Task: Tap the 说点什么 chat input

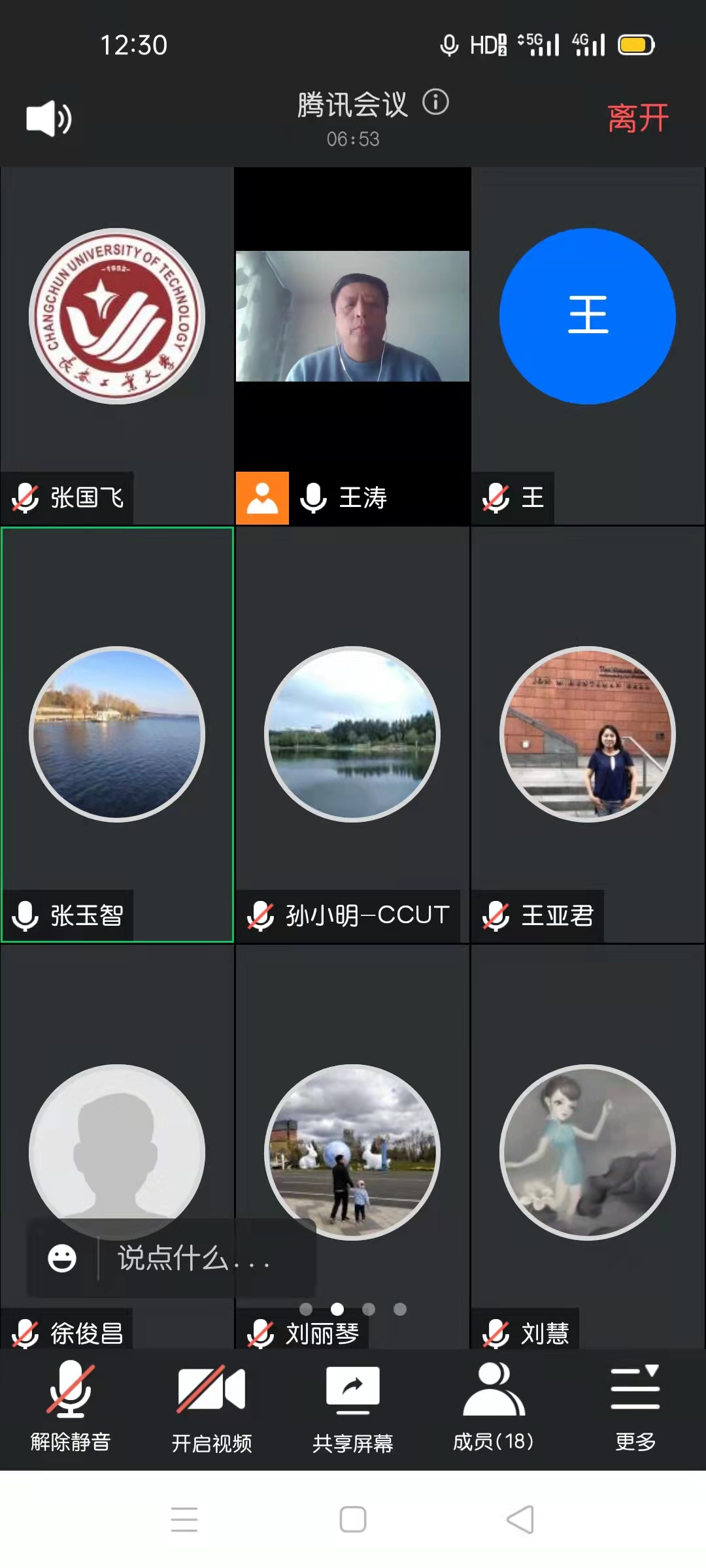Action: coord(196,1258)
